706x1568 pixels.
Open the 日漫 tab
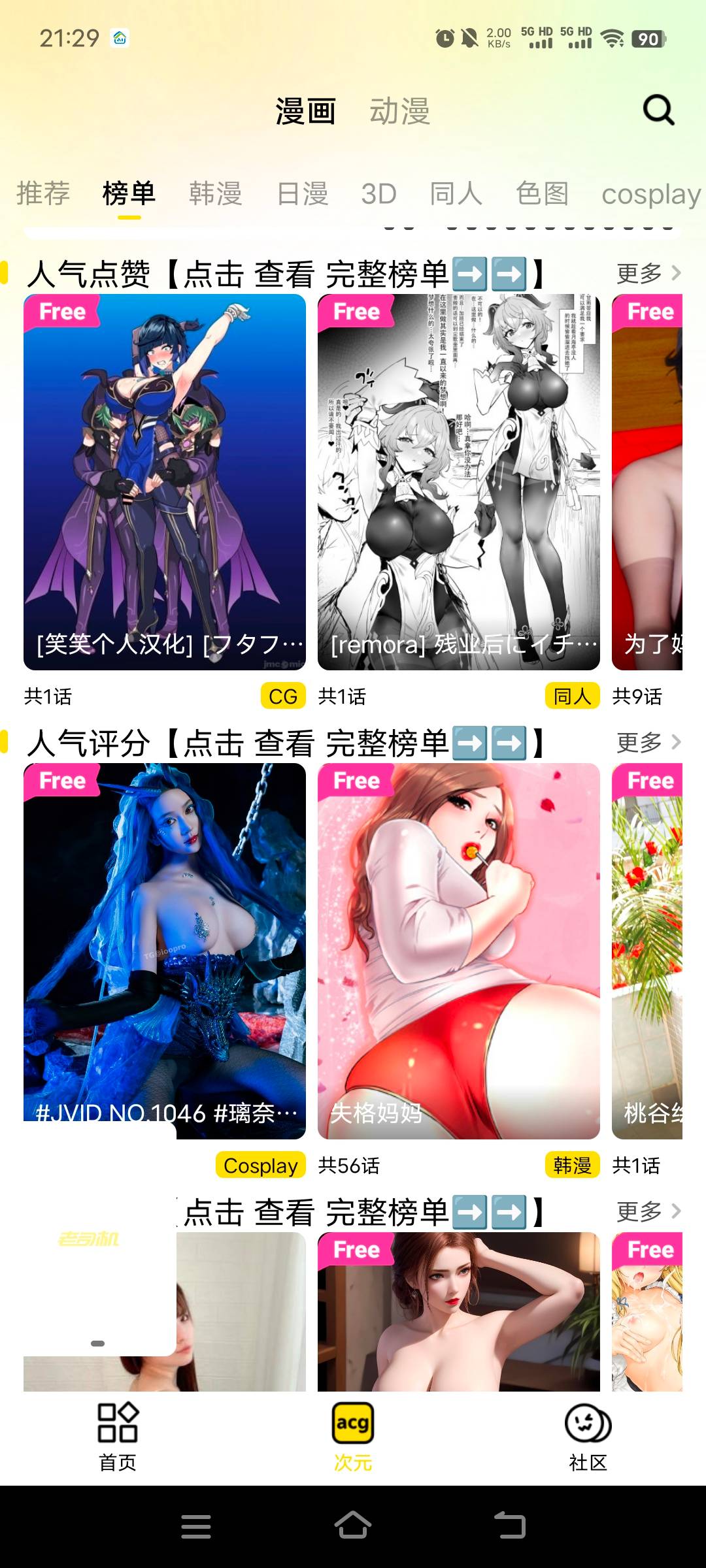(x=302, y=193)
